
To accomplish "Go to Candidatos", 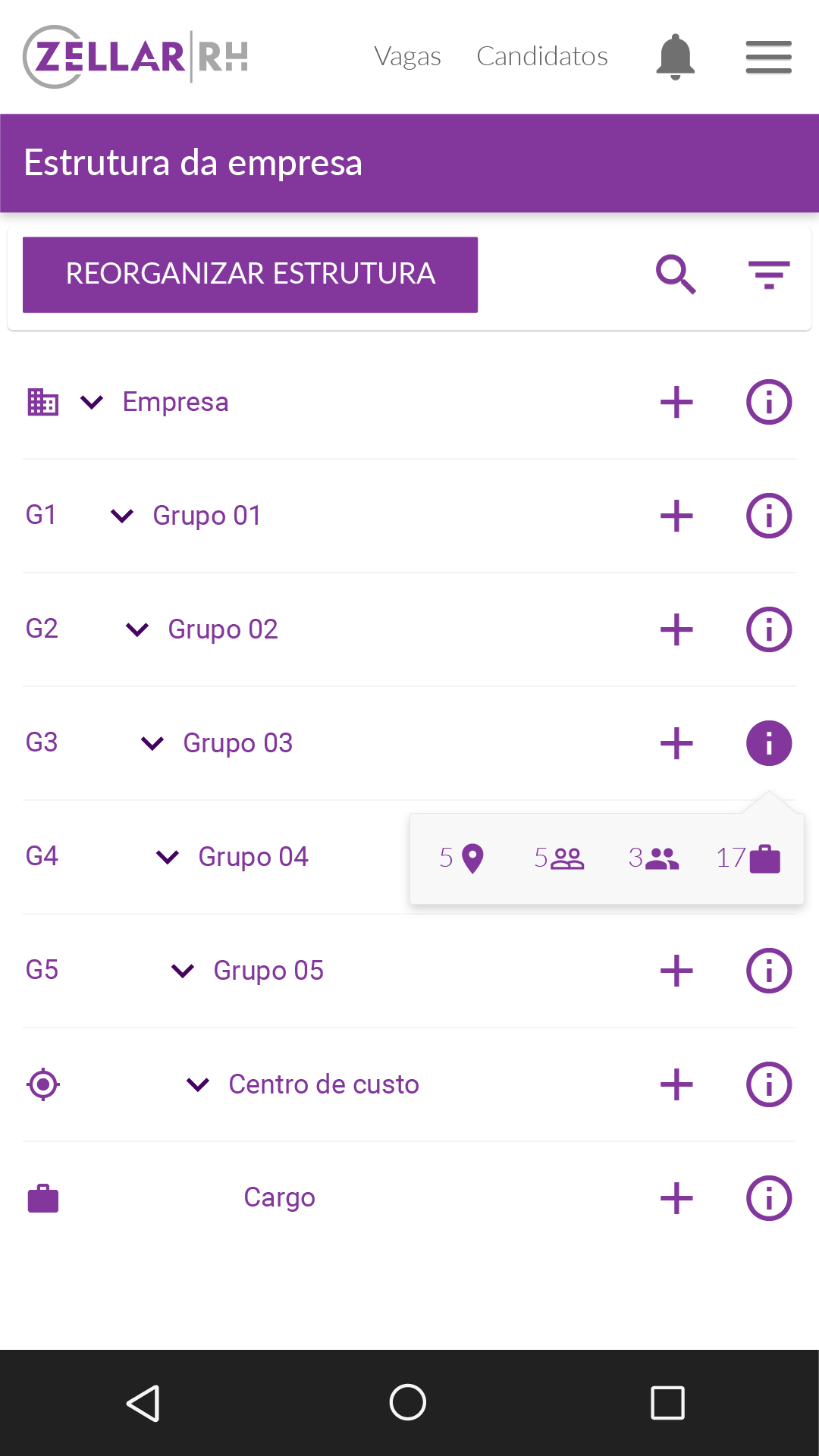I will click(x=541, y=57).
